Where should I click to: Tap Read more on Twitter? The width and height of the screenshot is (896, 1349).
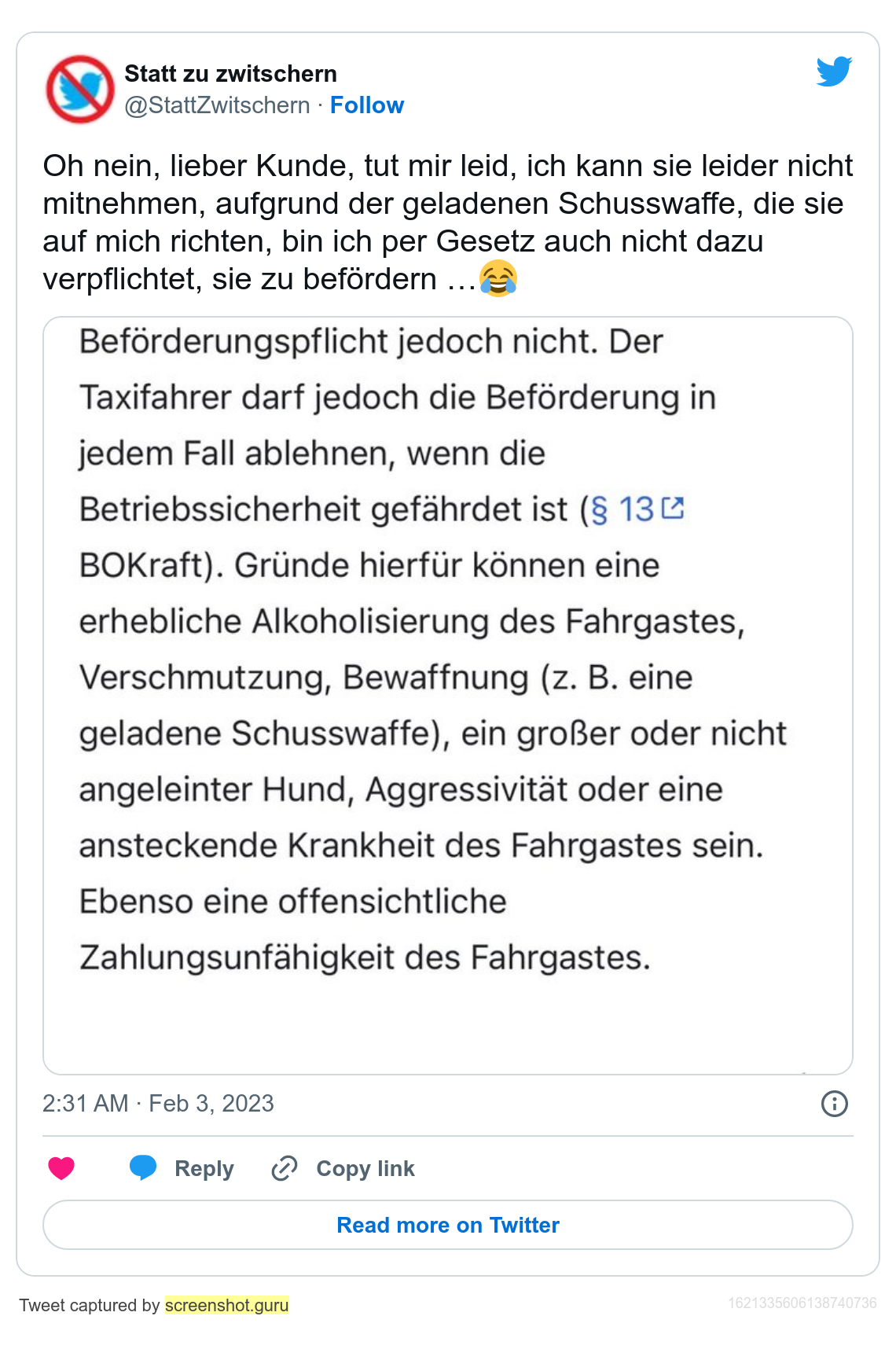tap(448, 1225)
